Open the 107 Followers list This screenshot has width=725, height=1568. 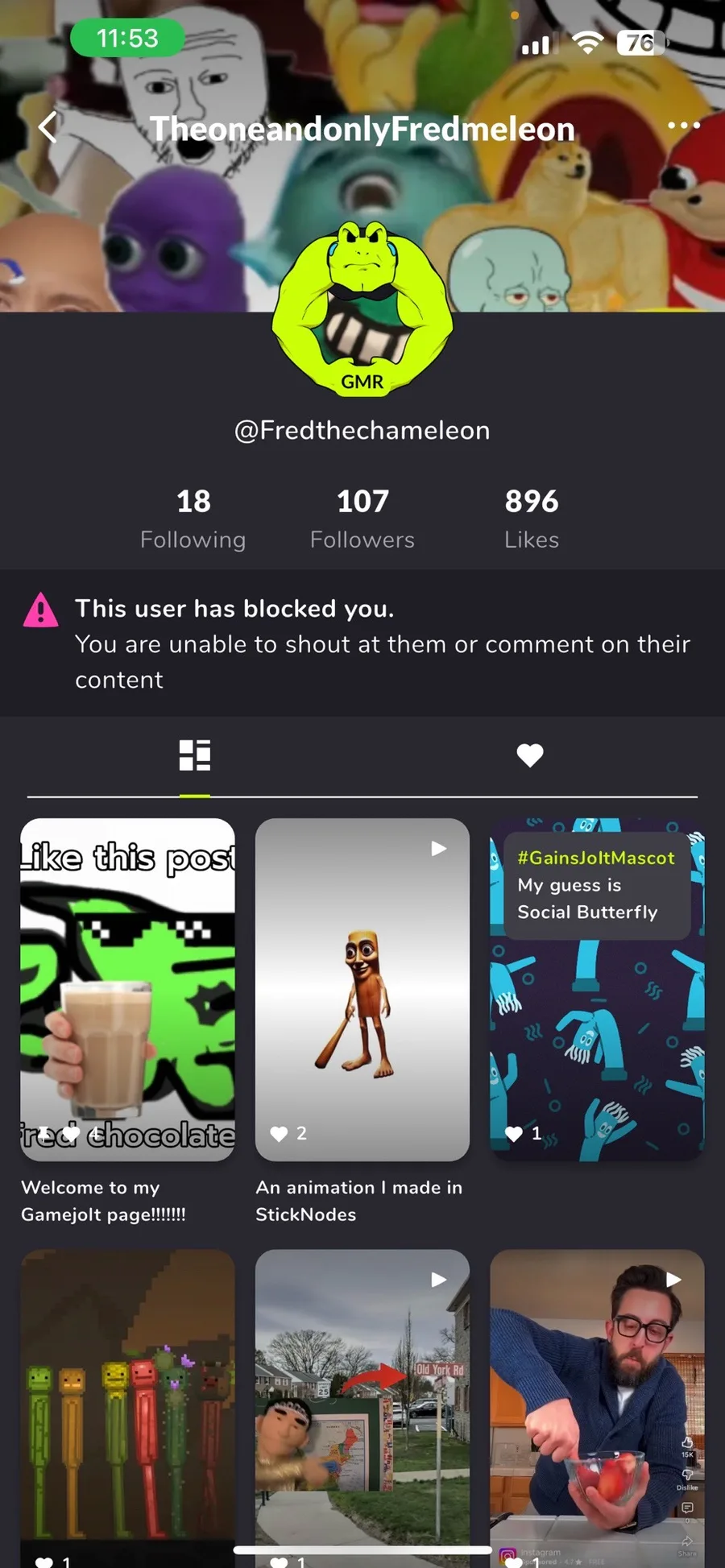[x=362, y=518]
